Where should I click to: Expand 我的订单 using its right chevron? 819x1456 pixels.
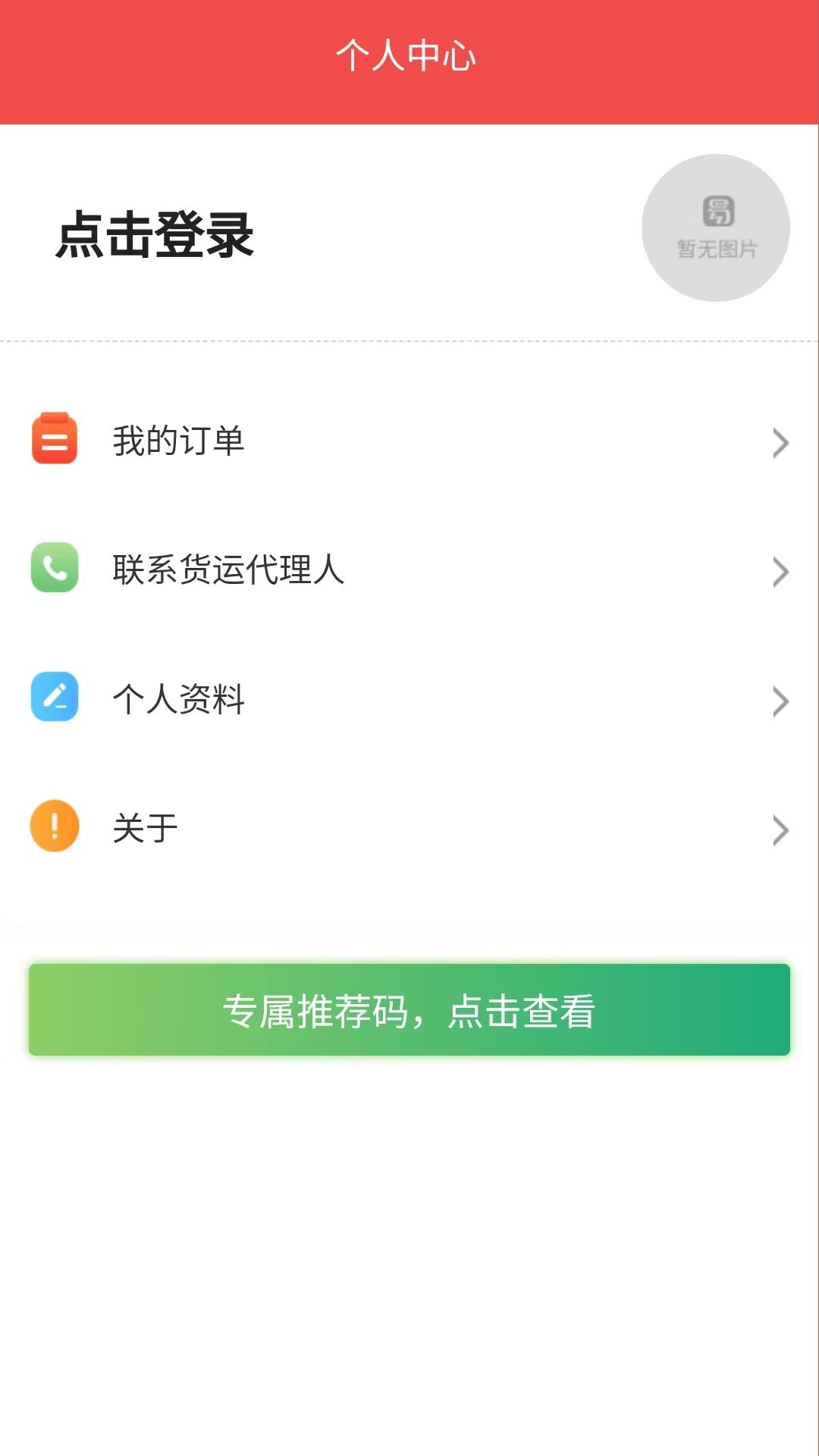pyautogui.click(x=780, y=442)
